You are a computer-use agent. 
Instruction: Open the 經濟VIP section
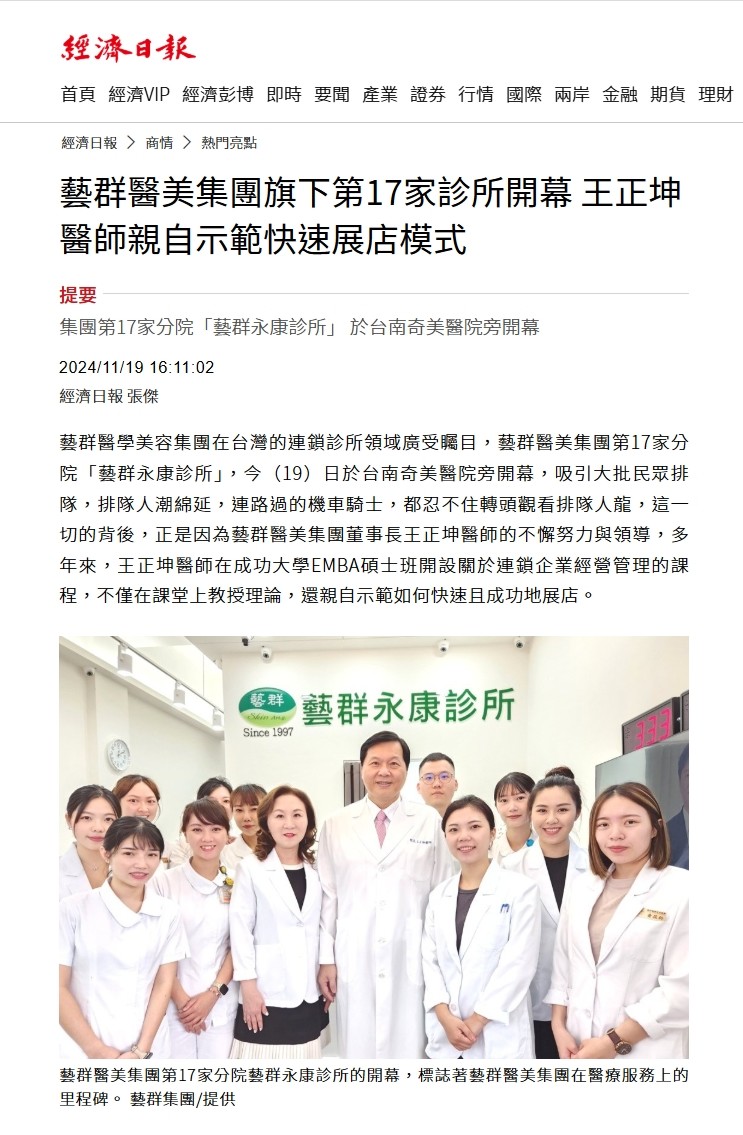139,94
